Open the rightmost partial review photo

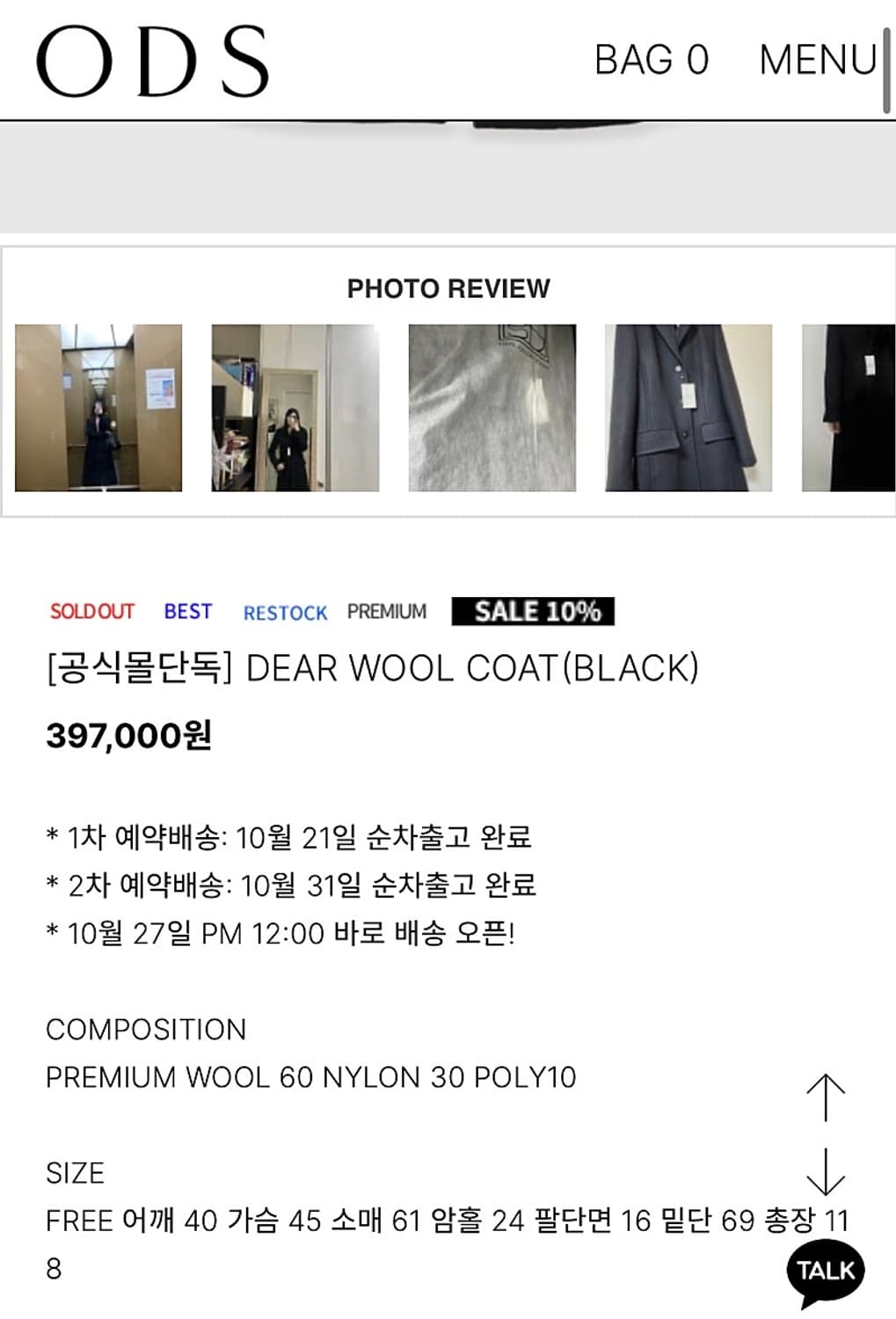click(847, 407)
